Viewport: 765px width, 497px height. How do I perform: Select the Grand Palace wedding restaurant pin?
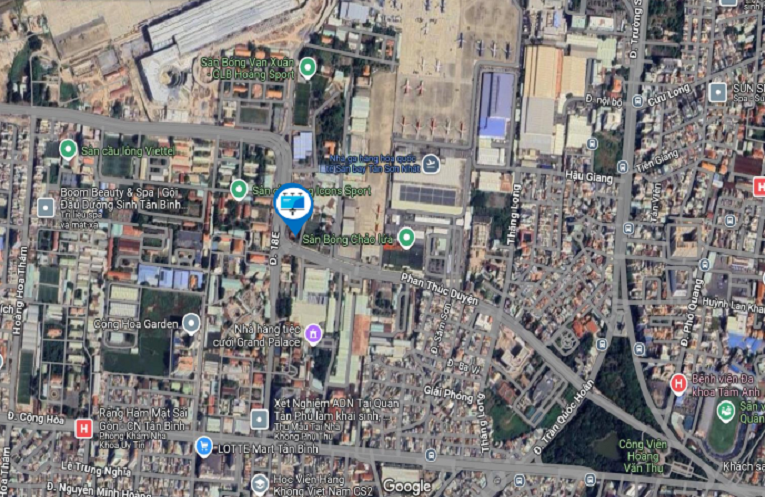pyautogui.click(x=313, y=332)
